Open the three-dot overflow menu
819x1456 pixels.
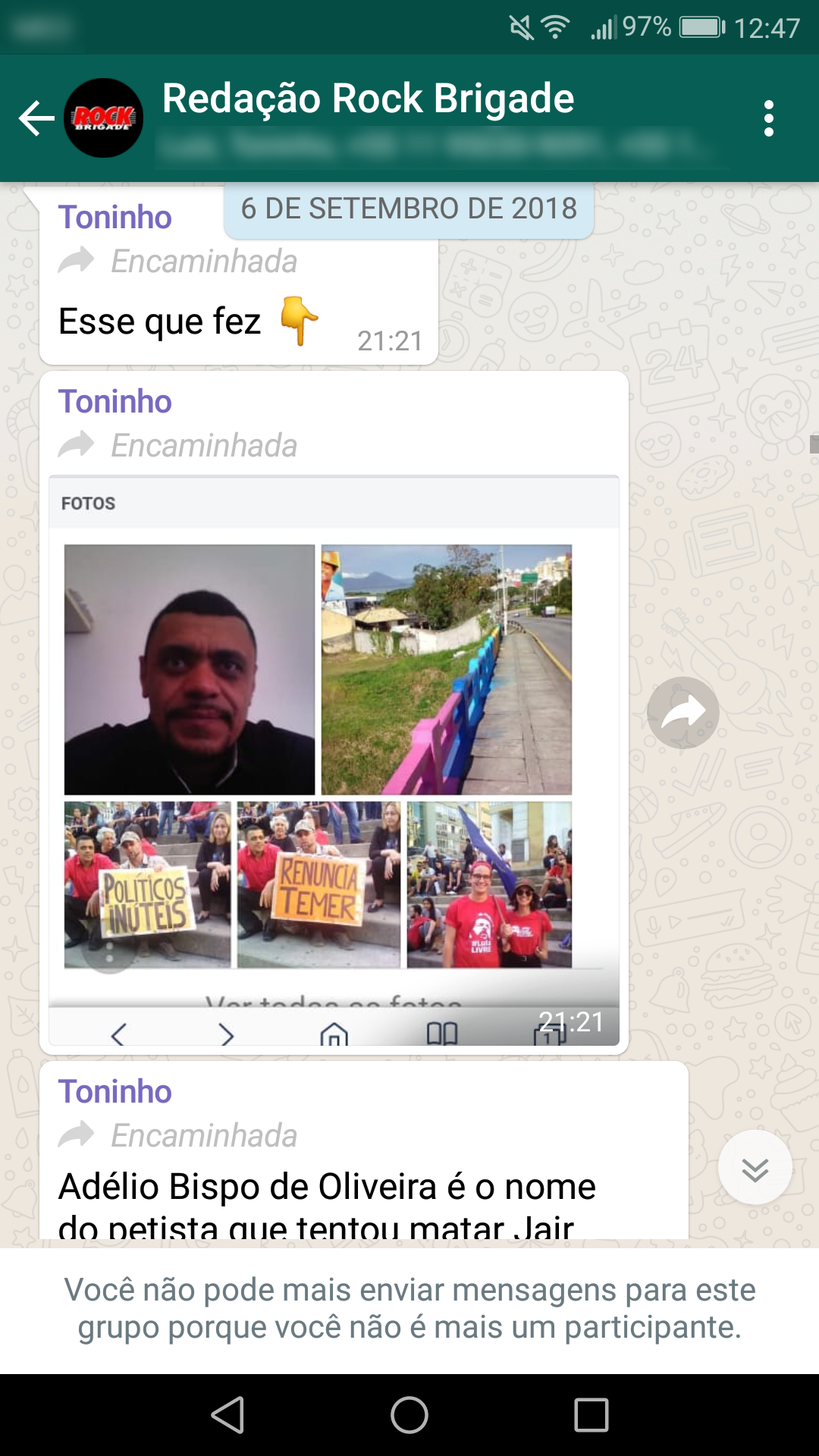(x=769, y=119)
